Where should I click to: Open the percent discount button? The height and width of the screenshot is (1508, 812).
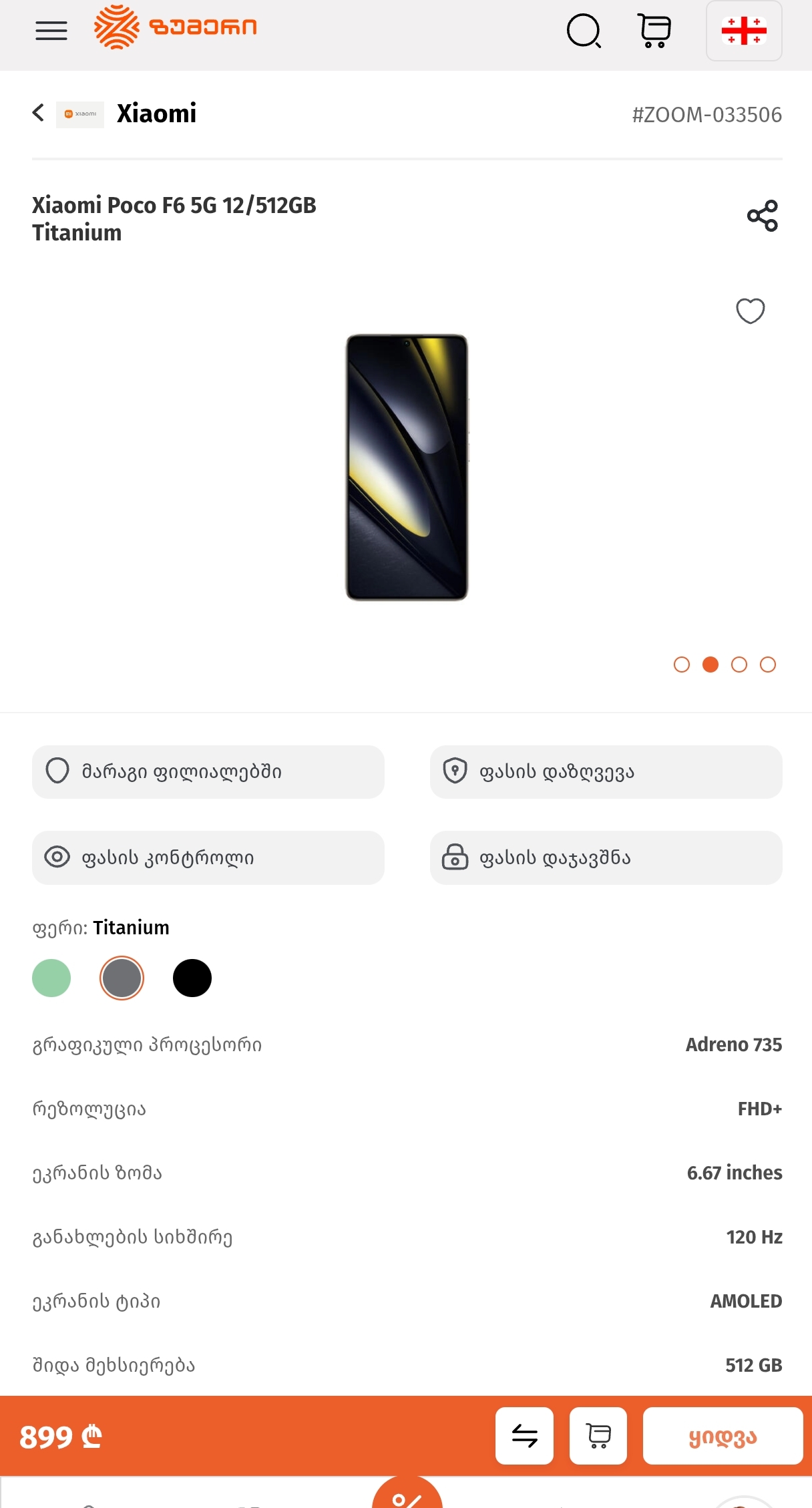[407, 1496]
